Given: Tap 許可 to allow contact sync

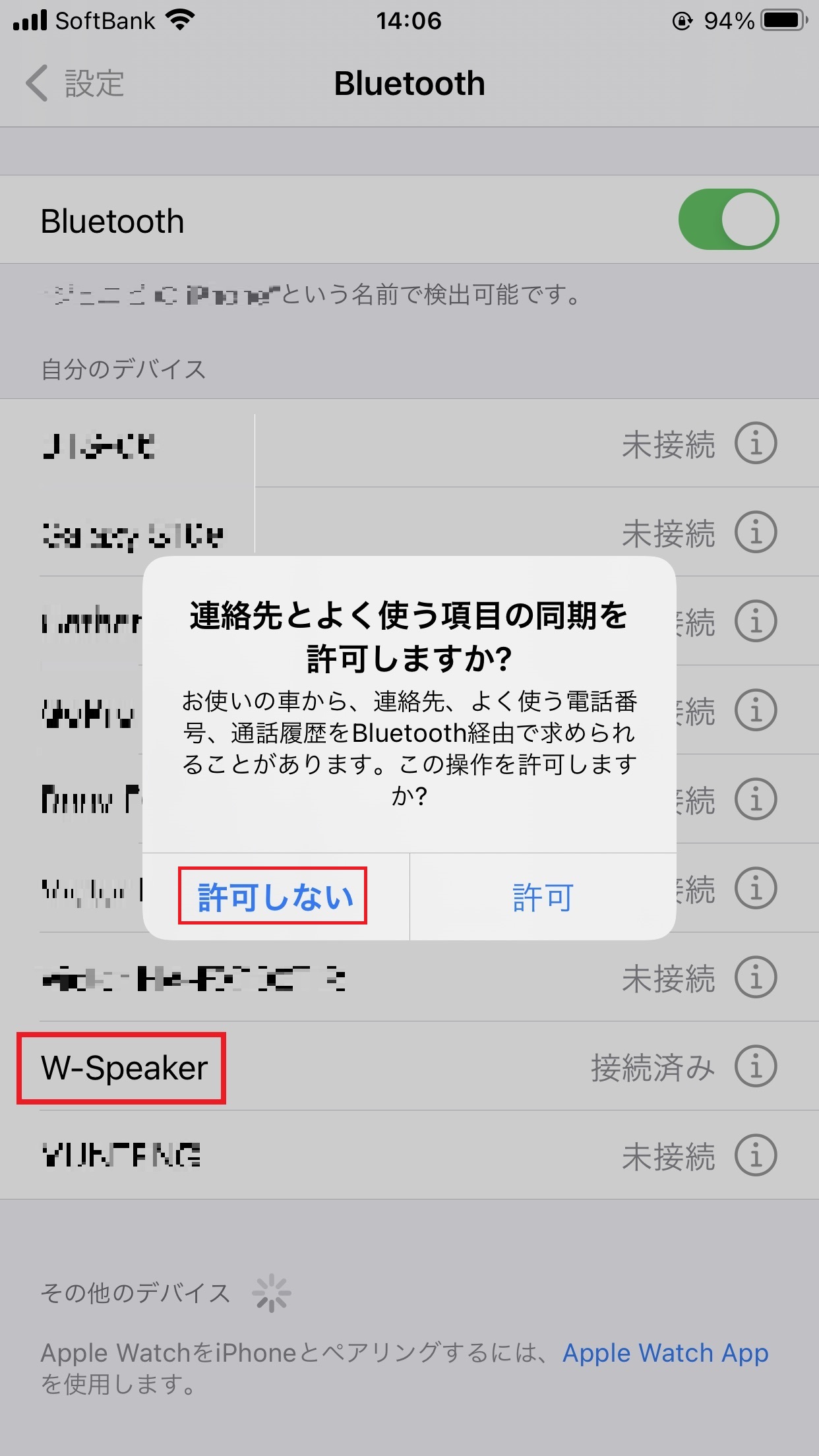Looking at the screenshot, I should point(543,897).
